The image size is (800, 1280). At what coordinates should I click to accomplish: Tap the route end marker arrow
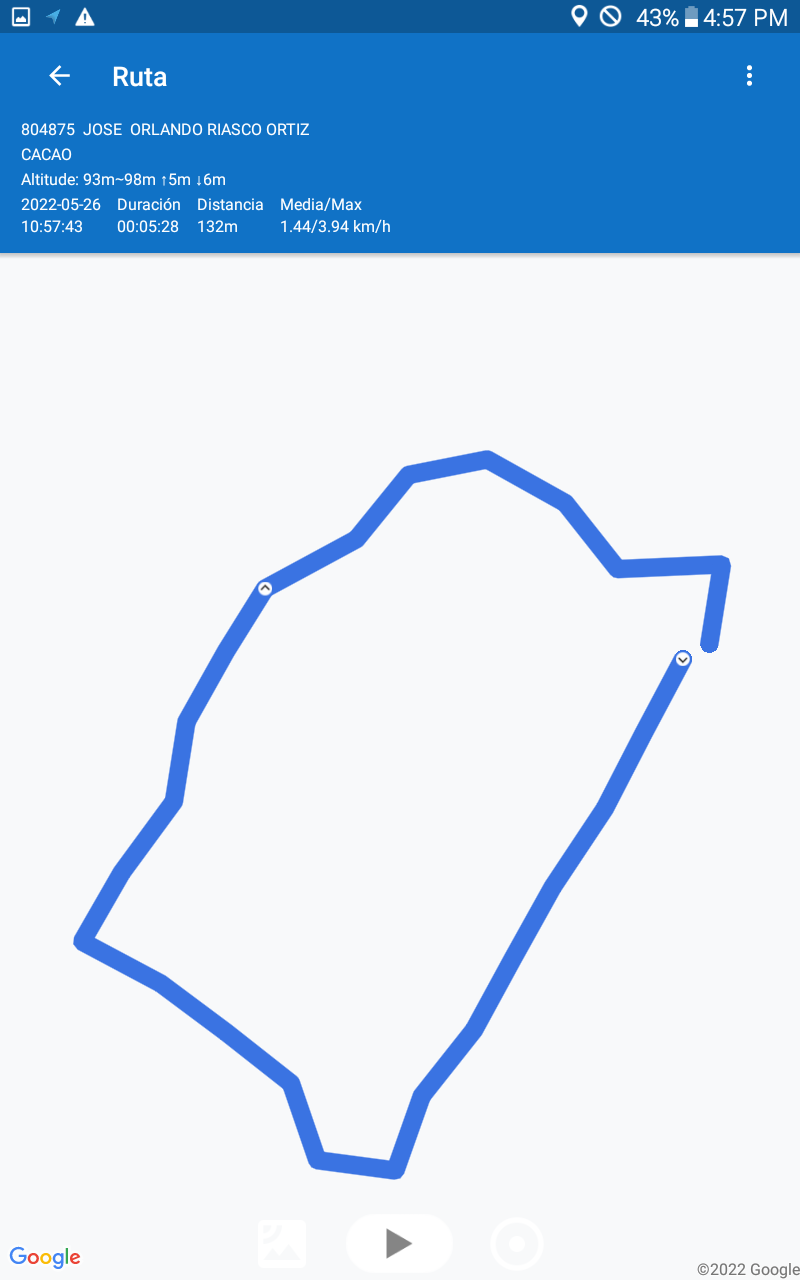click(x=683, y=659)
